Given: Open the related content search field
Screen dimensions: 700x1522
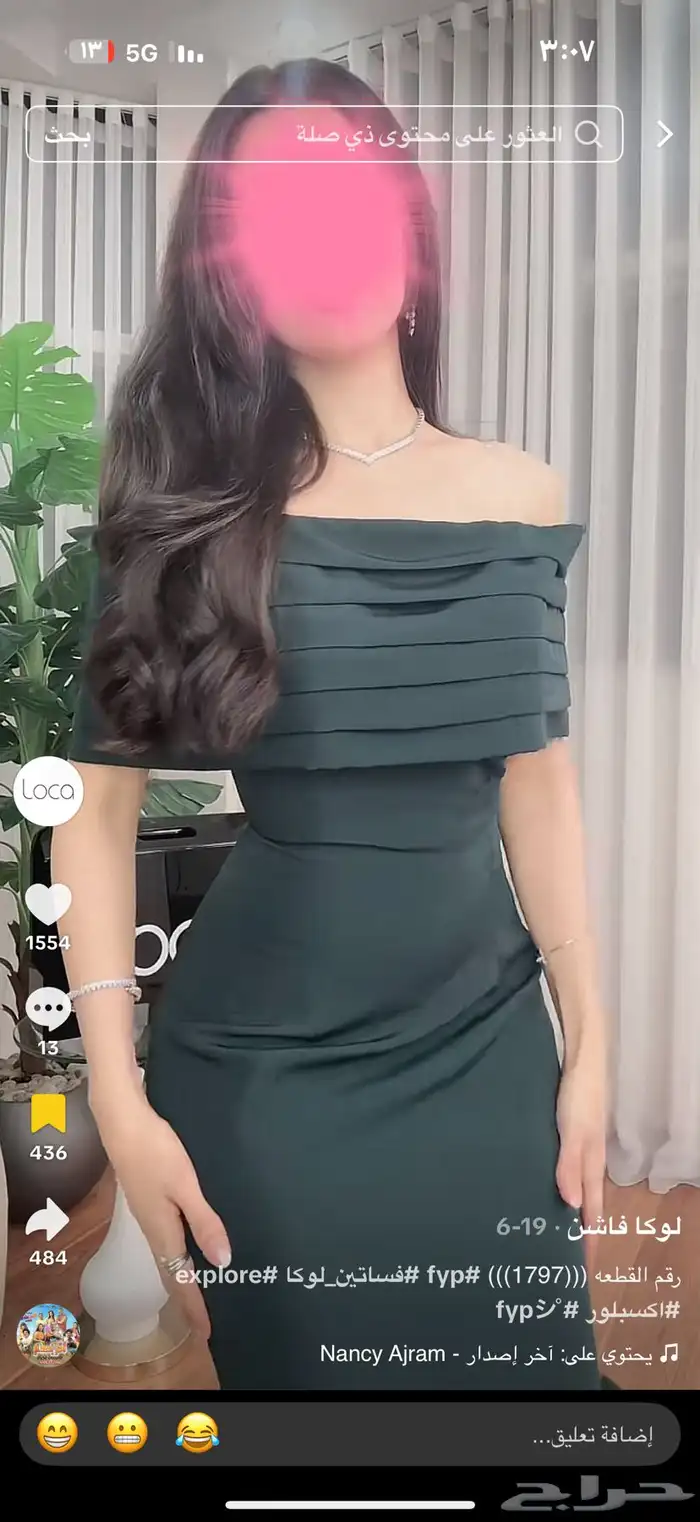Looking at the screenshot, I should tap(440, 134).
